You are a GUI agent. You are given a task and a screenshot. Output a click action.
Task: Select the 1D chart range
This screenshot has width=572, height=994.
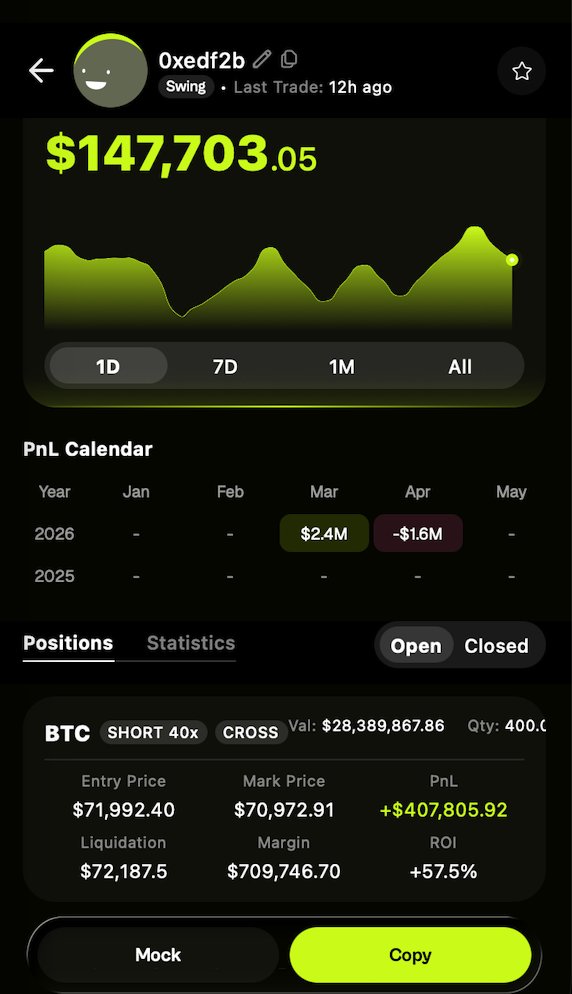pyautogui.click(x=108, y=366)
